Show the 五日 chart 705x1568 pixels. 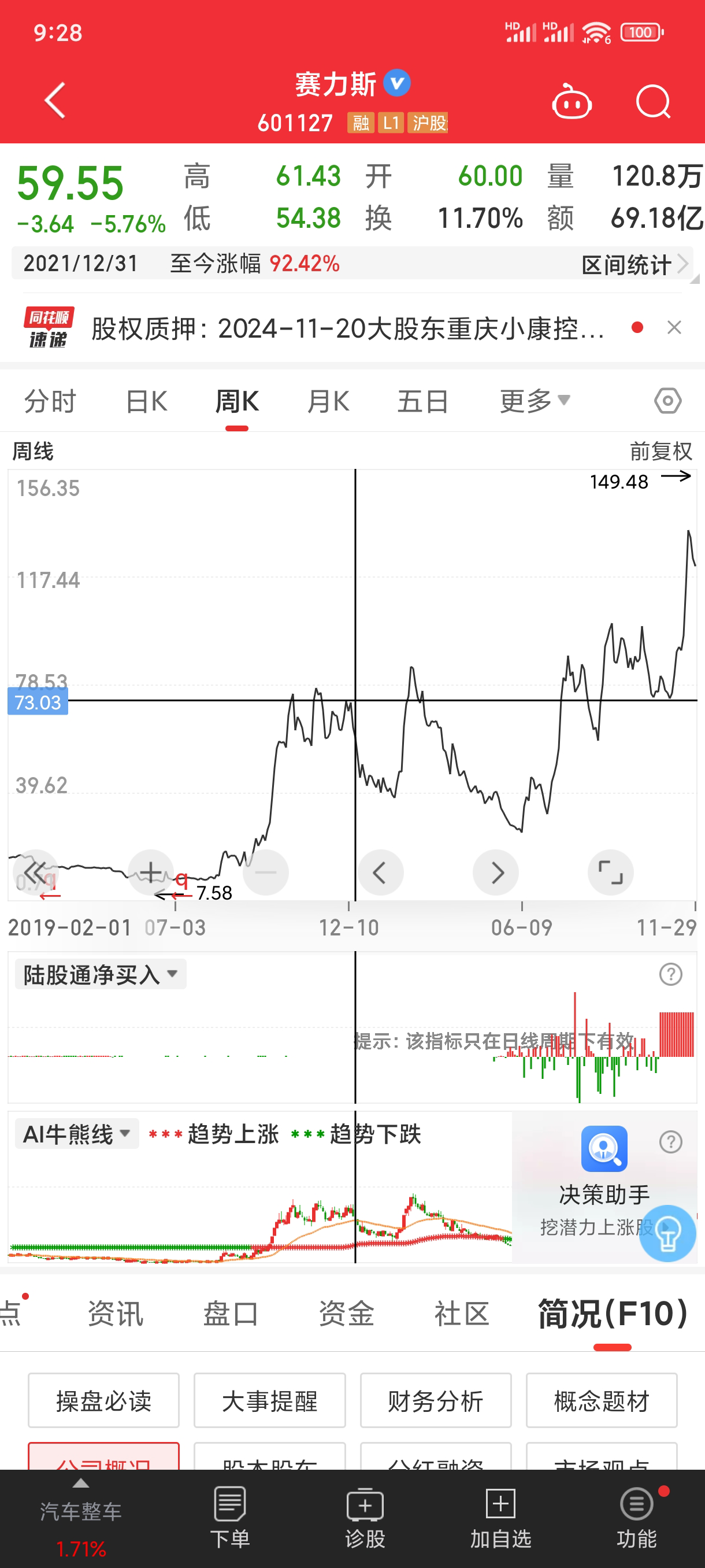point(423,402)
